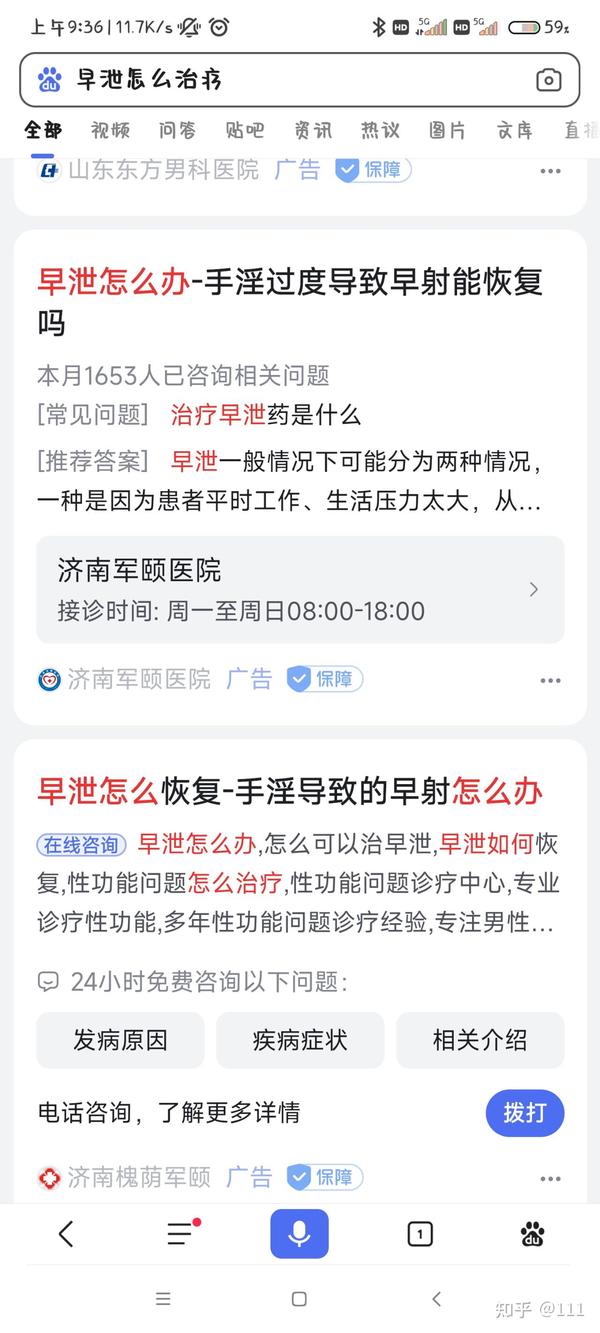
Task: Open the 资讯 tab
Action: [313, 130]
